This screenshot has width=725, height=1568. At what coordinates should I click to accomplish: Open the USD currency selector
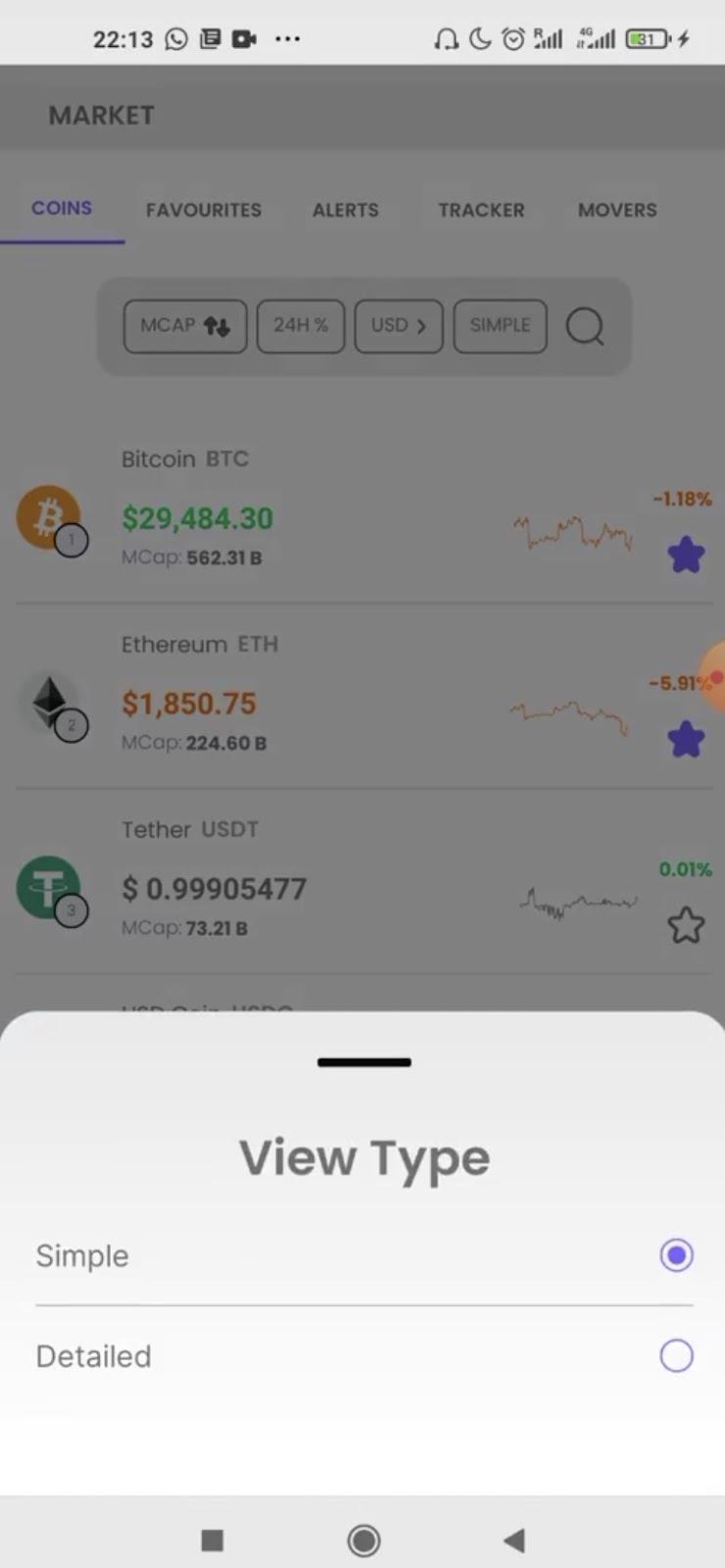click(x=399, y=325)
